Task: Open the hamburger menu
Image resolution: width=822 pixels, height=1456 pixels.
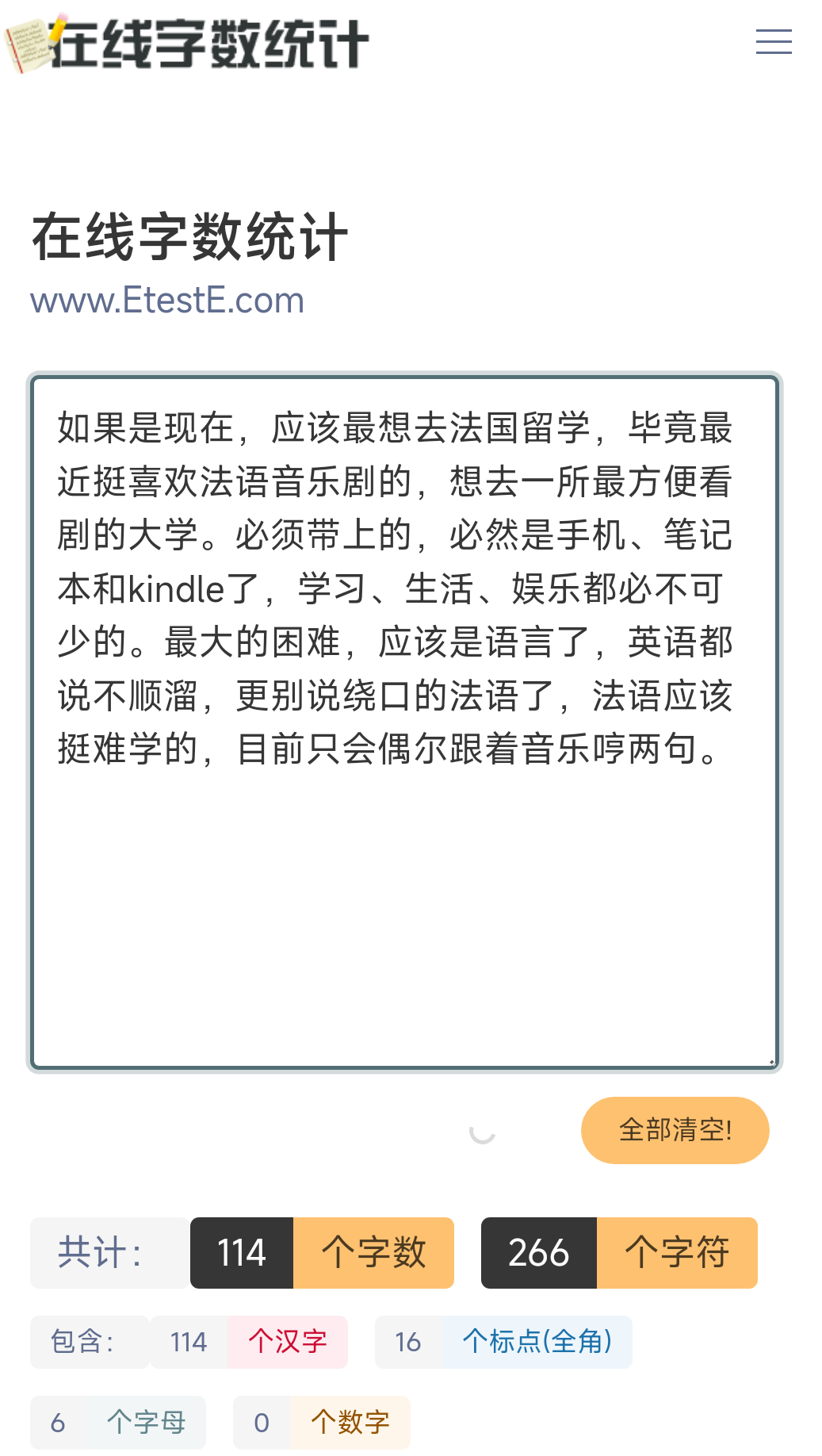Action: point(774,41)
